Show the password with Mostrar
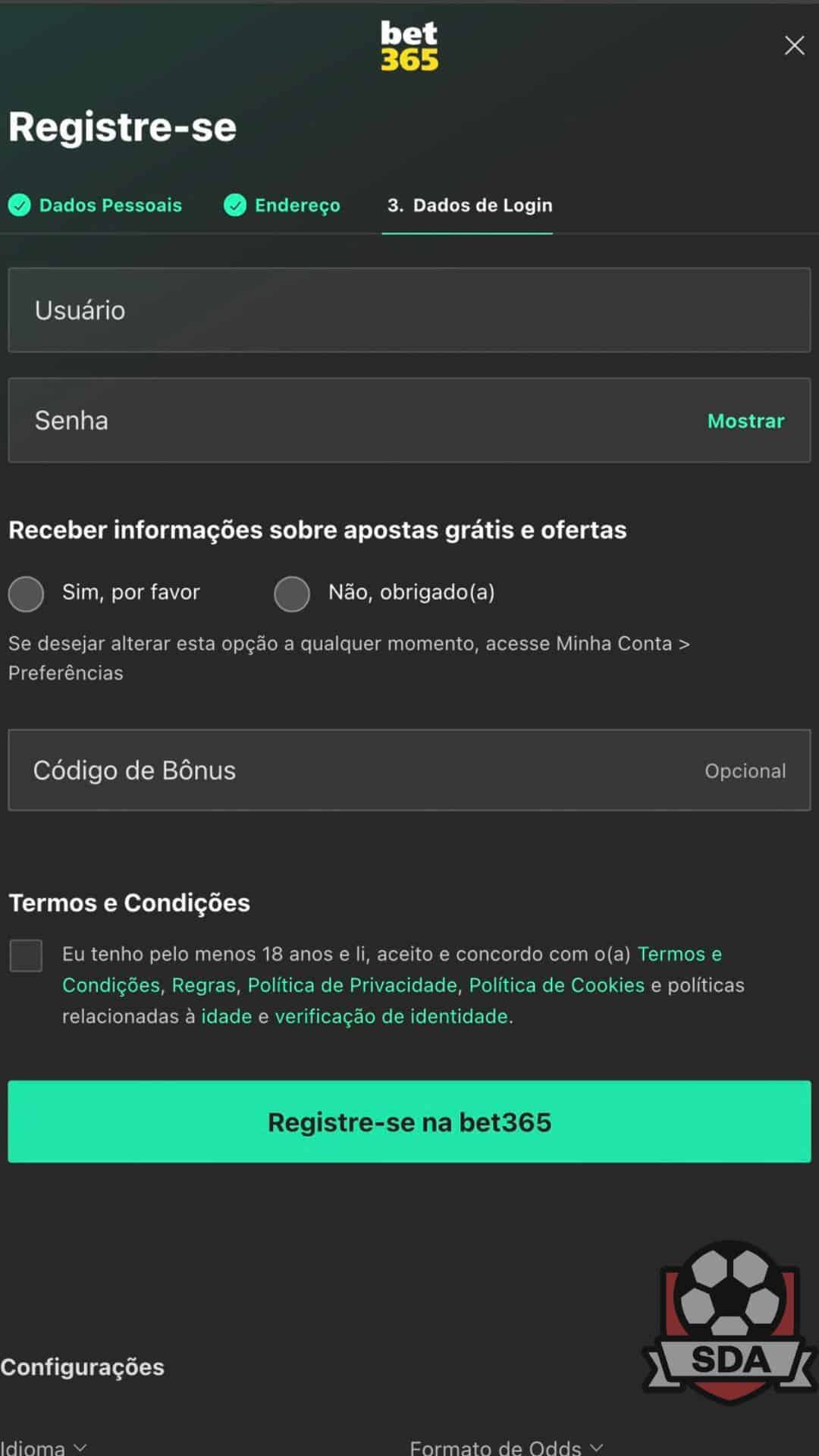The width and height of the screenshot is (819, 1456). click(745, 421)
